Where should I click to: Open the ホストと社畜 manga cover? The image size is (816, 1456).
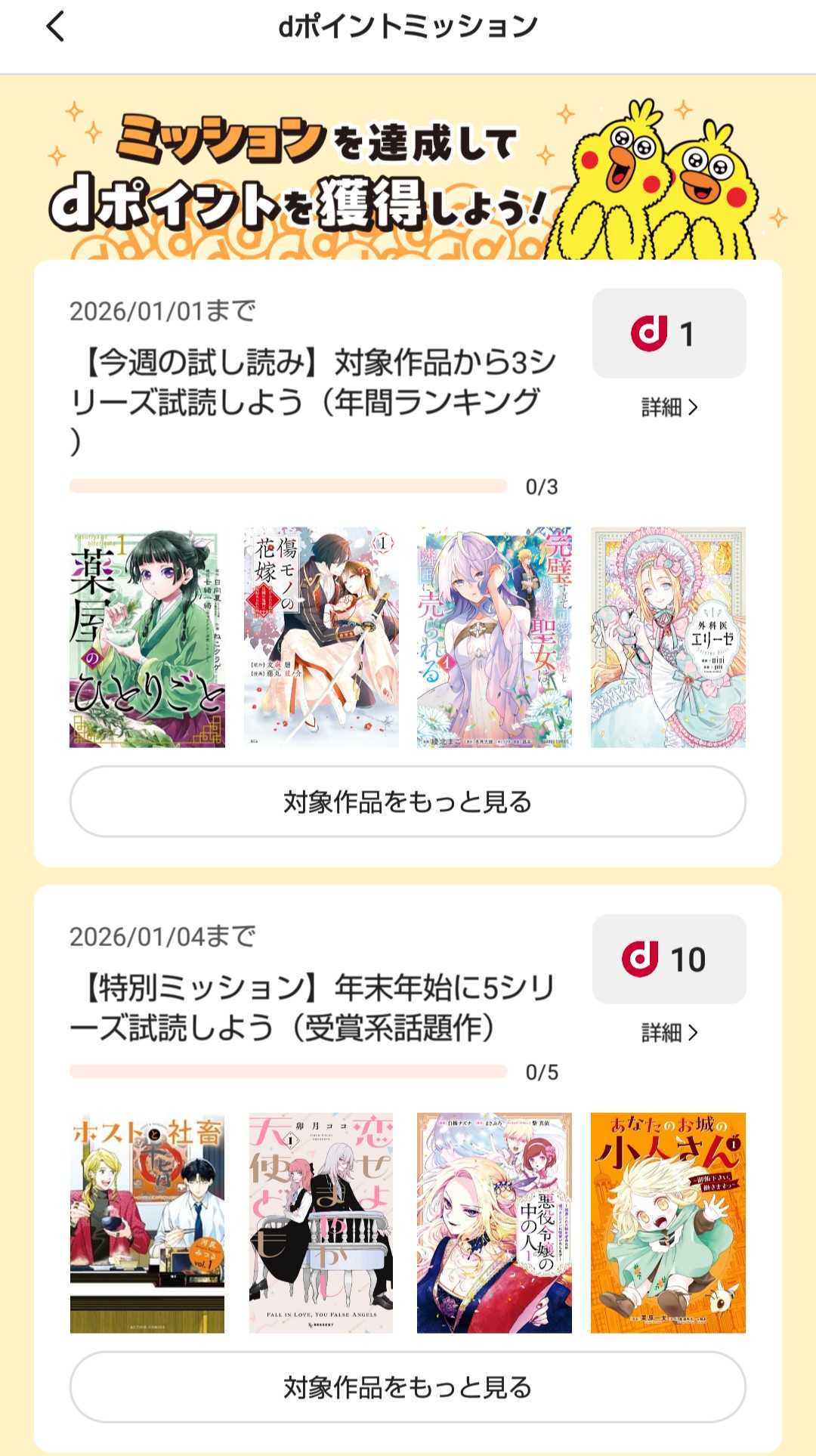coord(147,1223)
